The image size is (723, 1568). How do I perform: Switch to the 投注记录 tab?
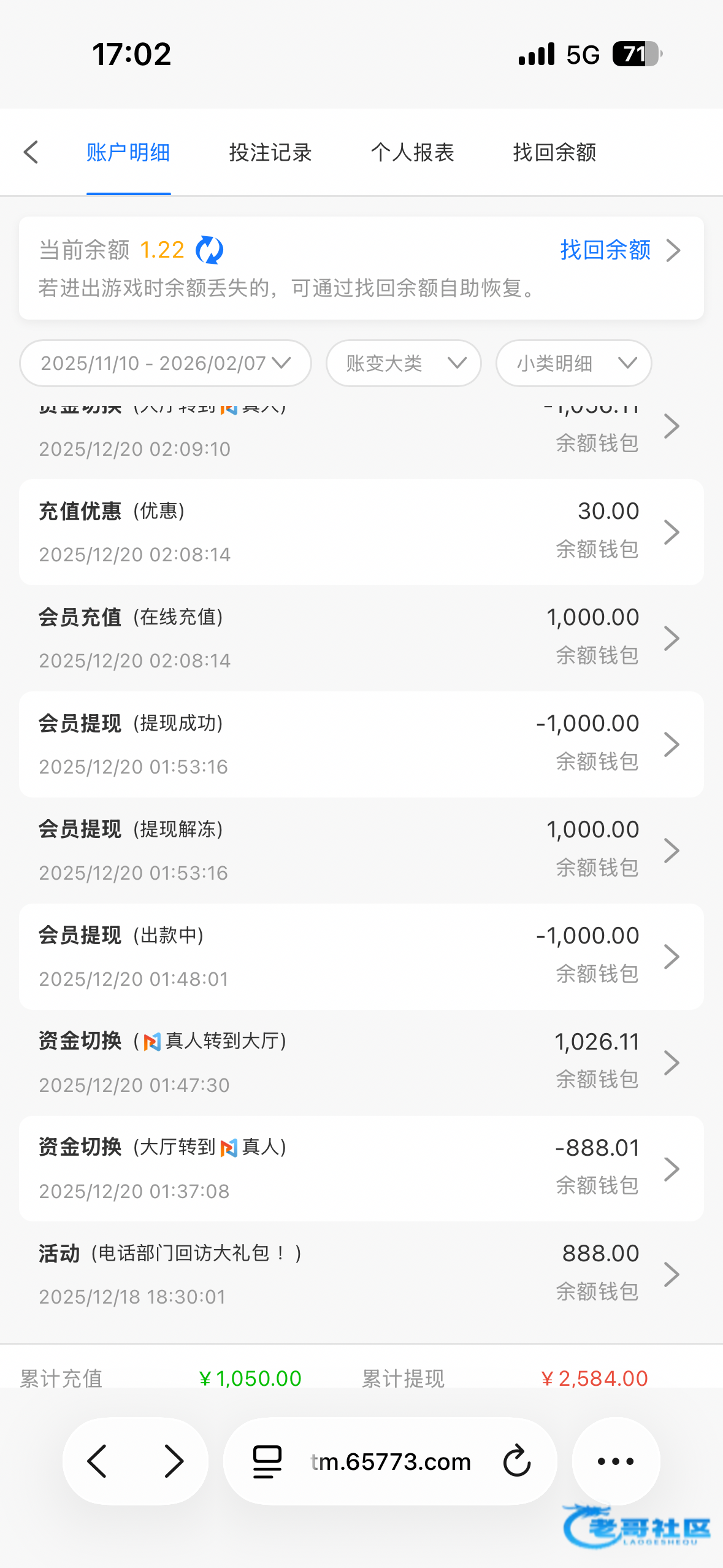(270, 152)
